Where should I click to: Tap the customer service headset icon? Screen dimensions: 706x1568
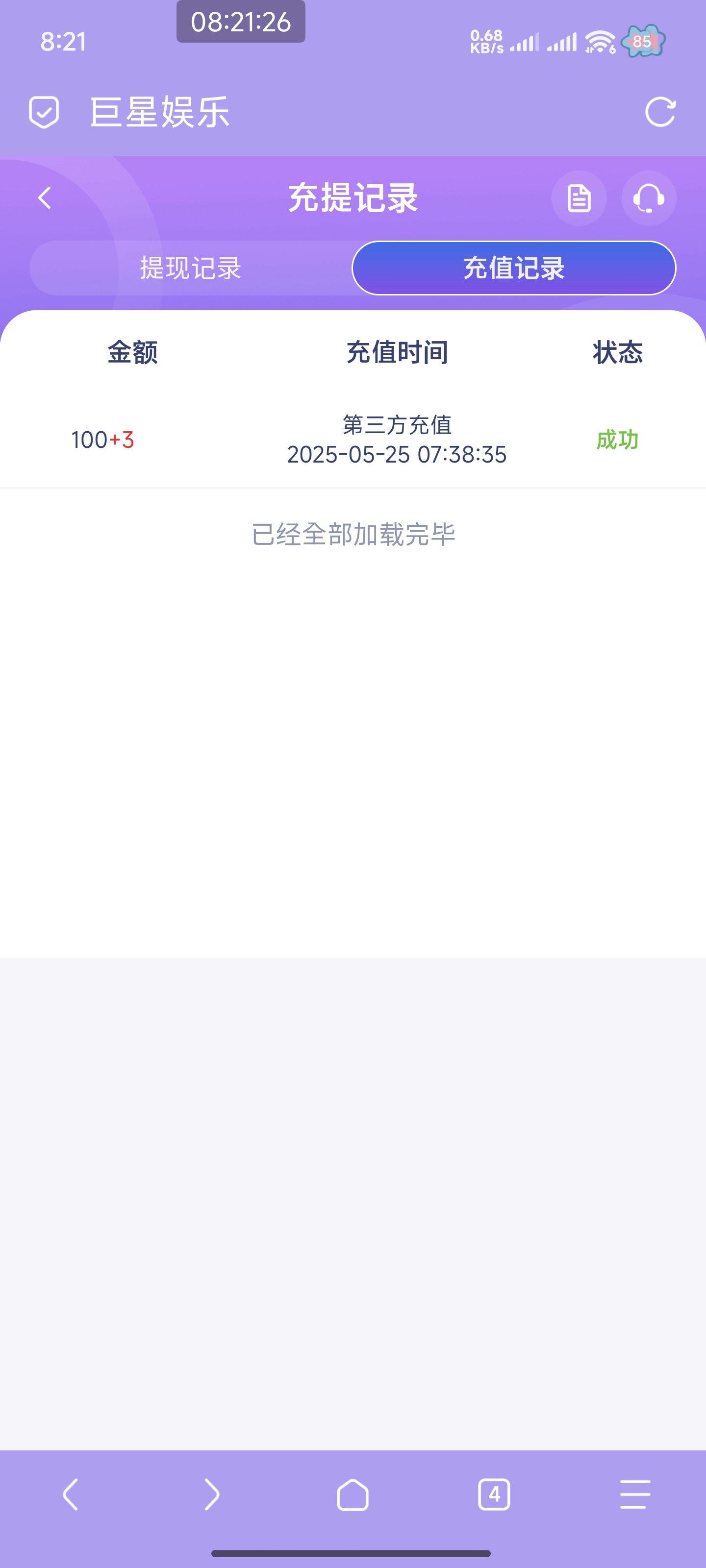tap(648, 198)
